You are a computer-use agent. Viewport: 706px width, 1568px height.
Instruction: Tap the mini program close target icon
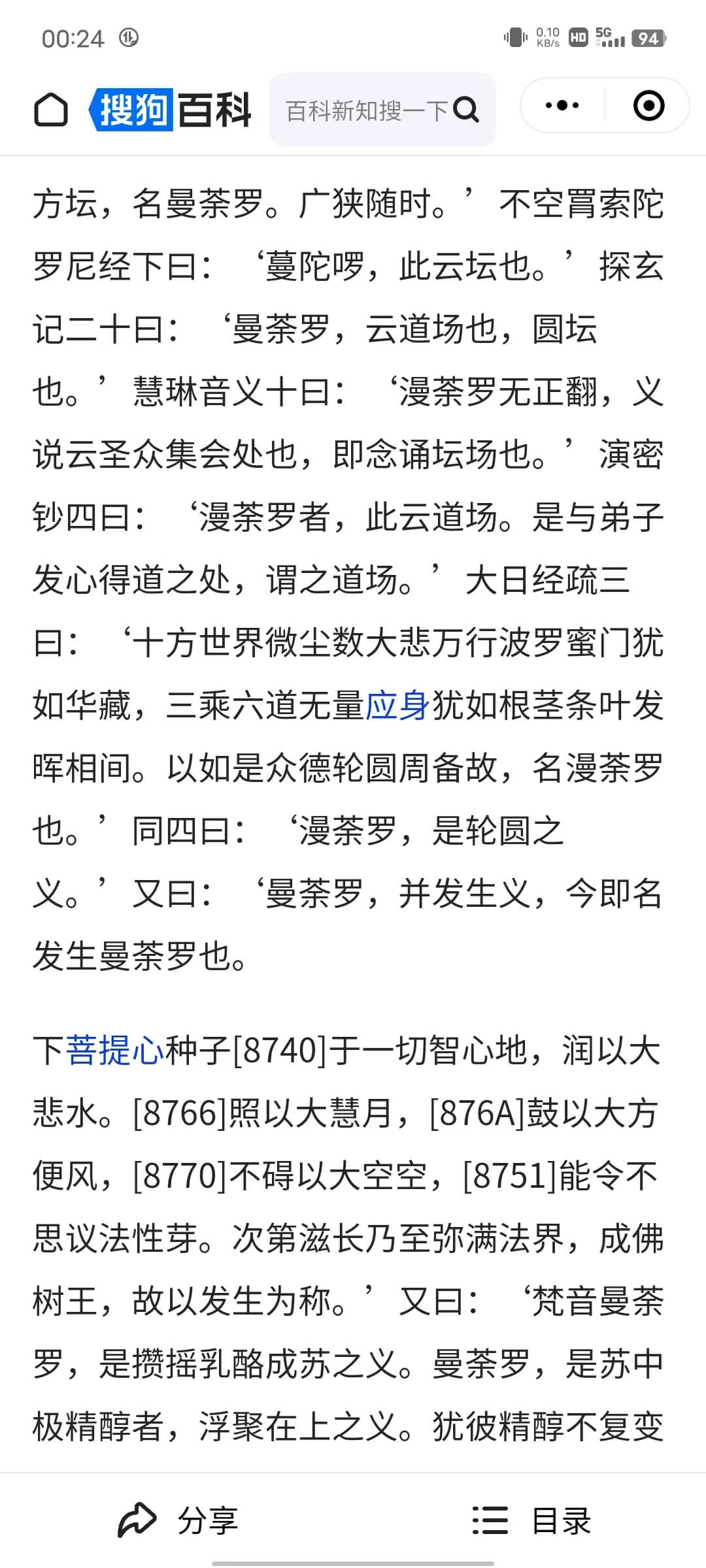click(x=649, y=105)
